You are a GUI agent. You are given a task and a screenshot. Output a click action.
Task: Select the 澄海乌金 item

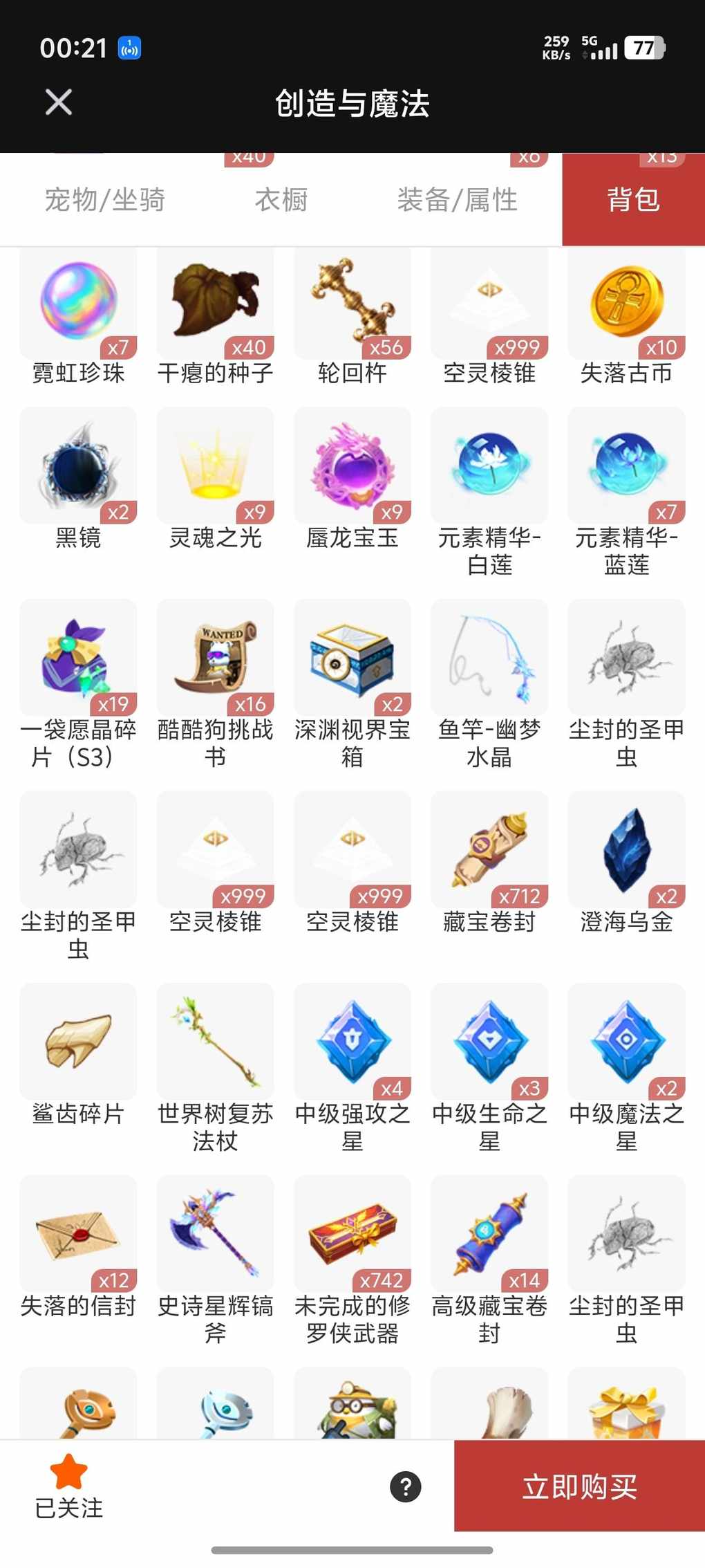click(x=626, y=851)
